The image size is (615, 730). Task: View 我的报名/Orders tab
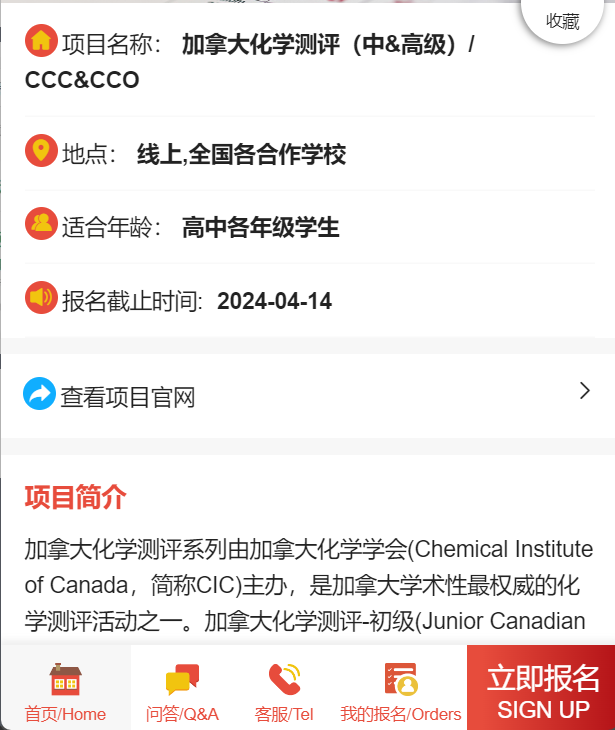(x=400, y=690)
